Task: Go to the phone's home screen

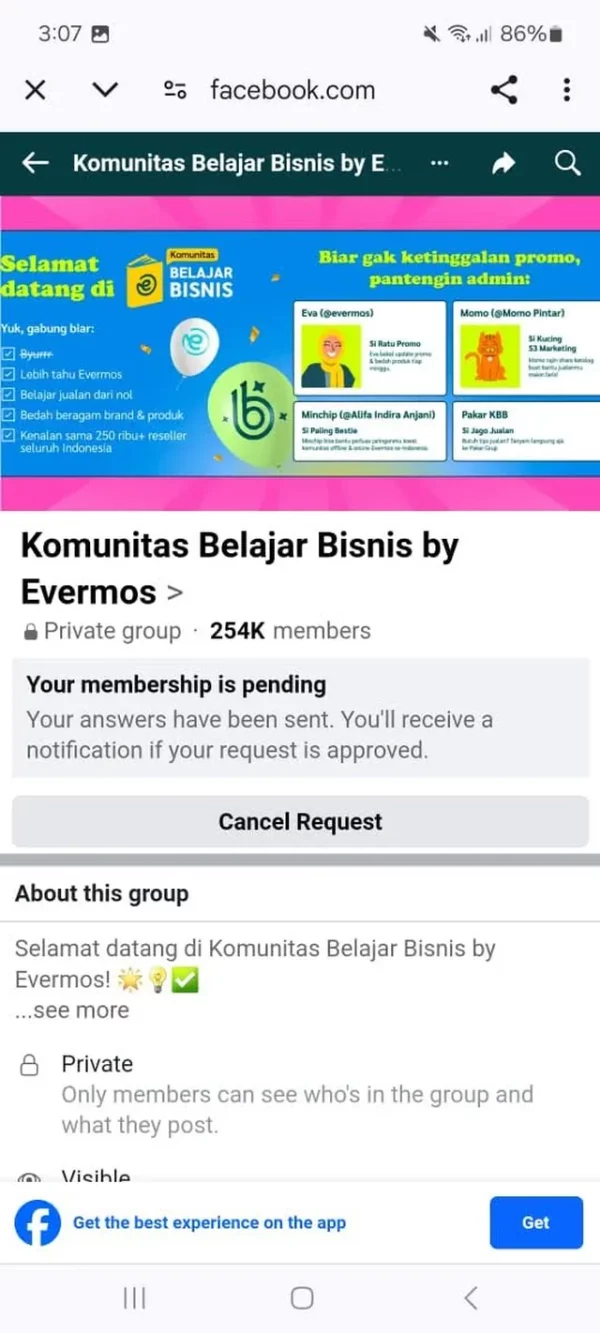Action: pyautogui.click(x=301, y=1298)
